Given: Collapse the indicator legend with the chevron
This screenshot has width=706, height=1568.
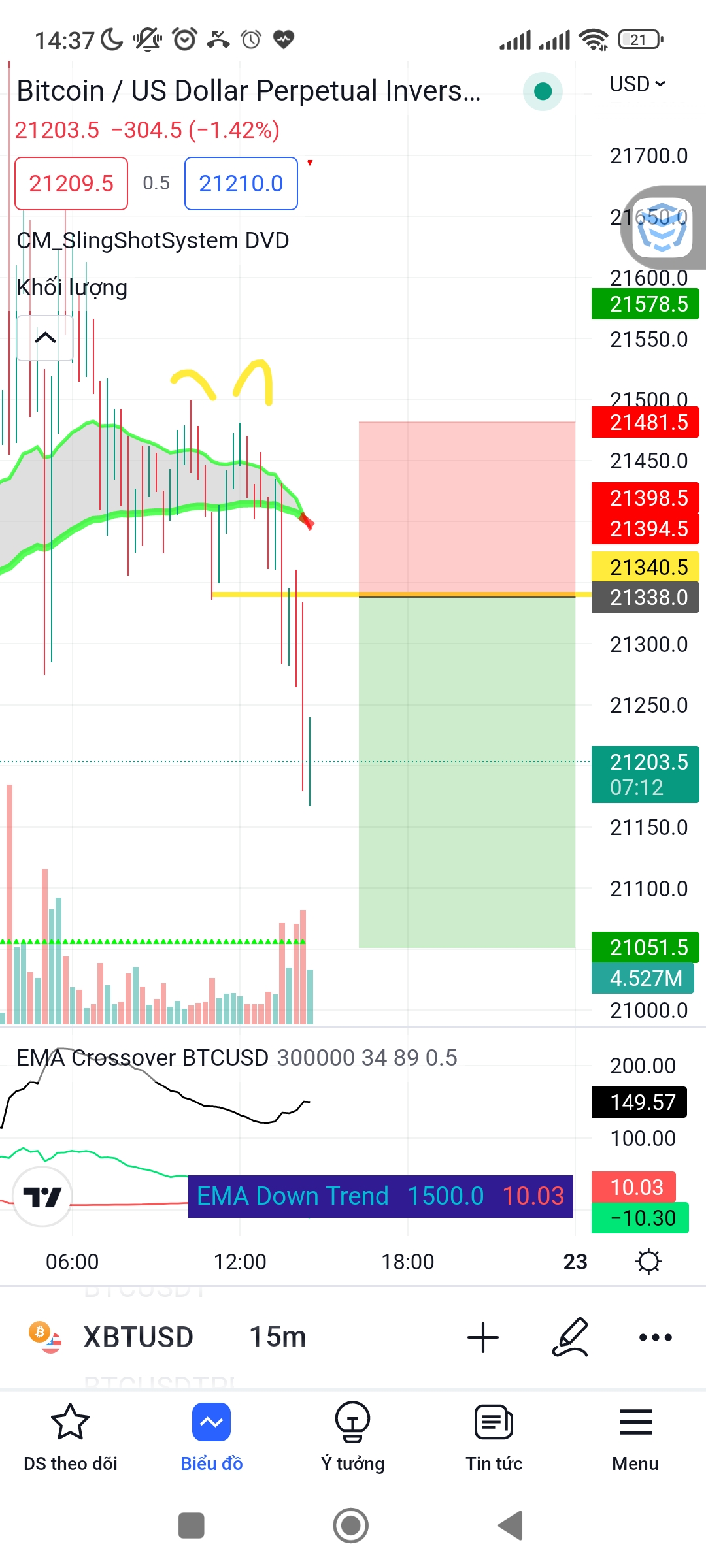Looking at the screenshot, I should [x=45, y=338].
